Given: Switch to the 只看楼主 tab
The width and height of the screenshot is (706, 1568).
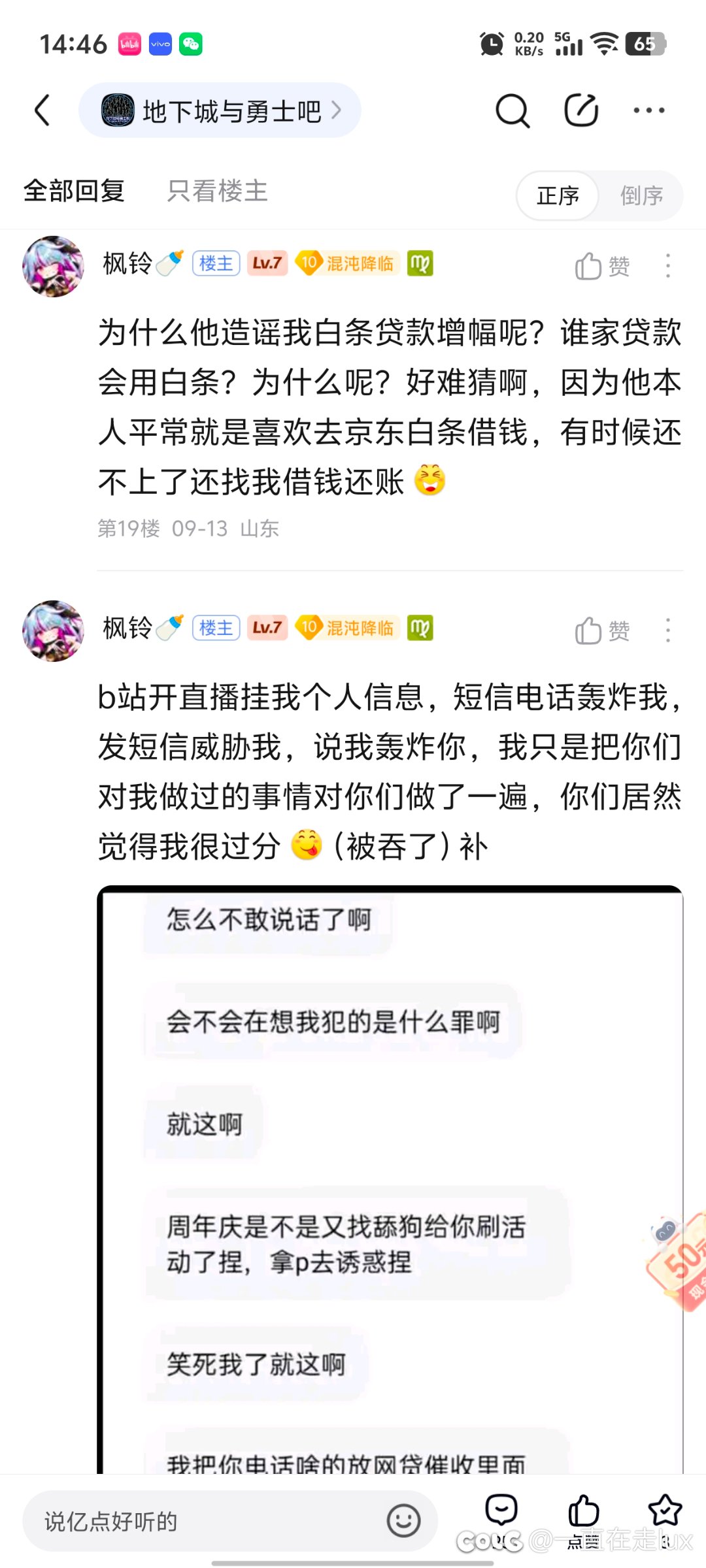Looking at the screenshot, I should [218, 191].
